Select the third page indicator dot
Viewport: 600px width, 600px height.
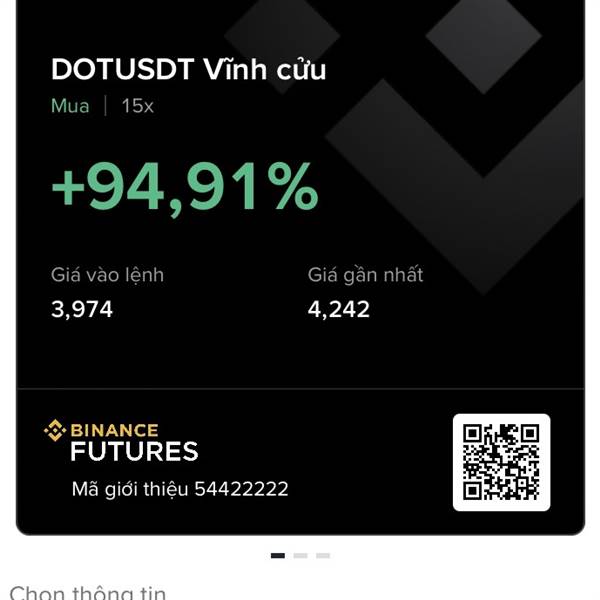coord(322,555)
